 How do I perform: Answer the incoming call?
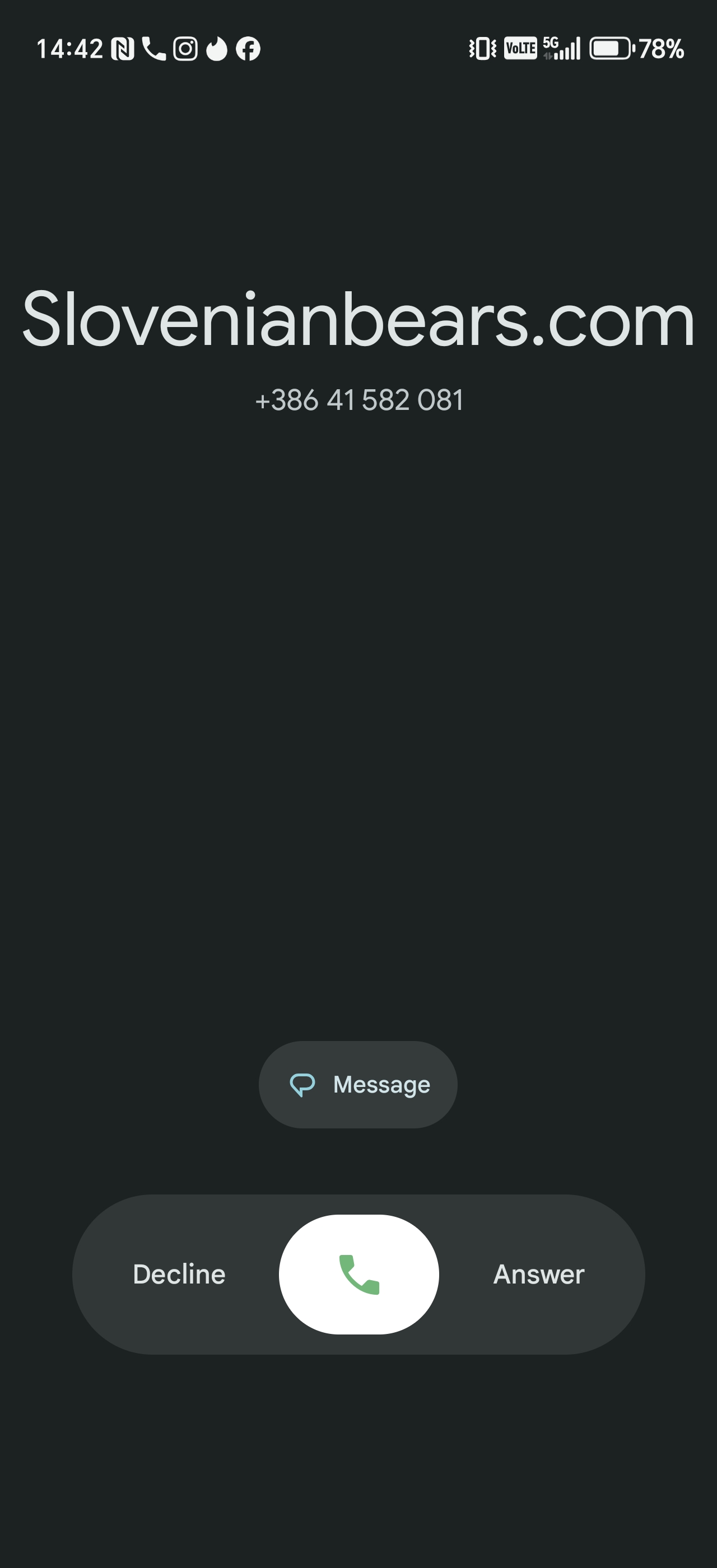(x=539, y=1274)
